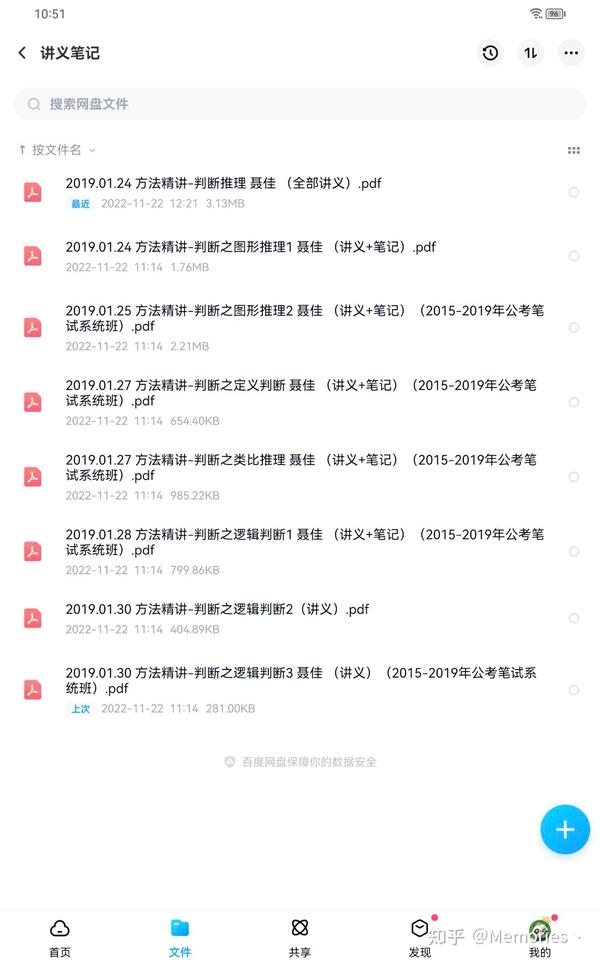Select the checkbox for 判断之图形推理2 file

574,328
